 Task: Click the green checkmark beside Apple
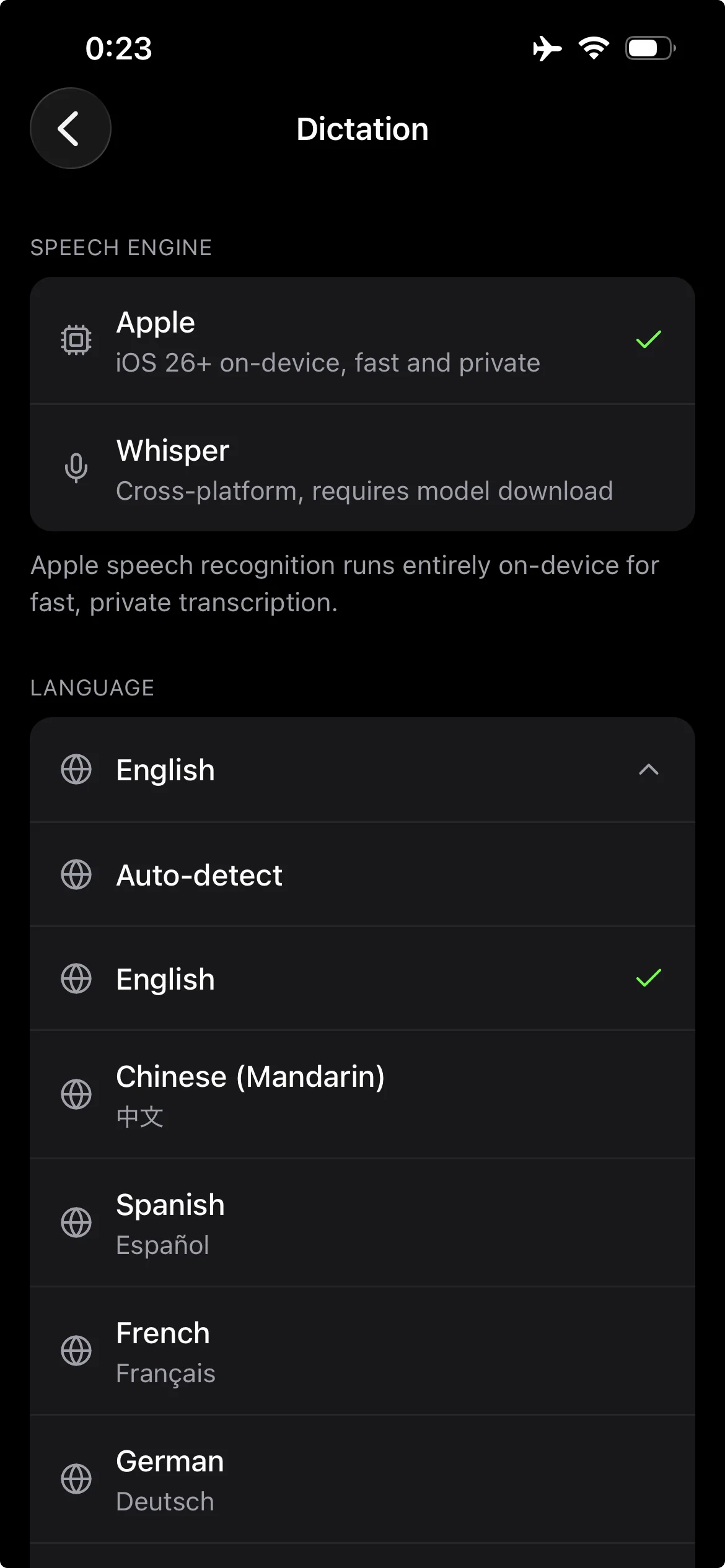[x=648, y=339]
